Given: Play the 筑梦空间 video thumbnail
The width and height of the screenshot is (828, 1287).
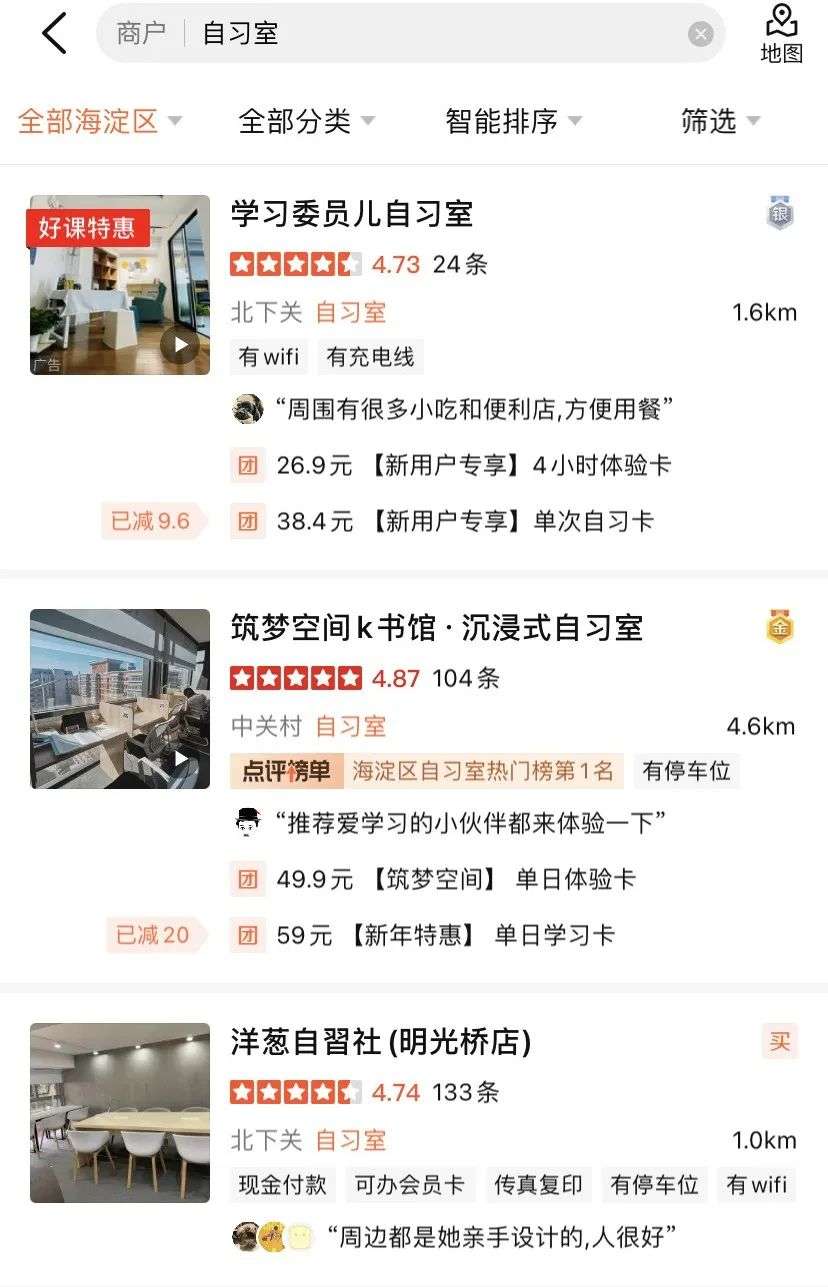Looking at the screenshot, I should 180,758.
